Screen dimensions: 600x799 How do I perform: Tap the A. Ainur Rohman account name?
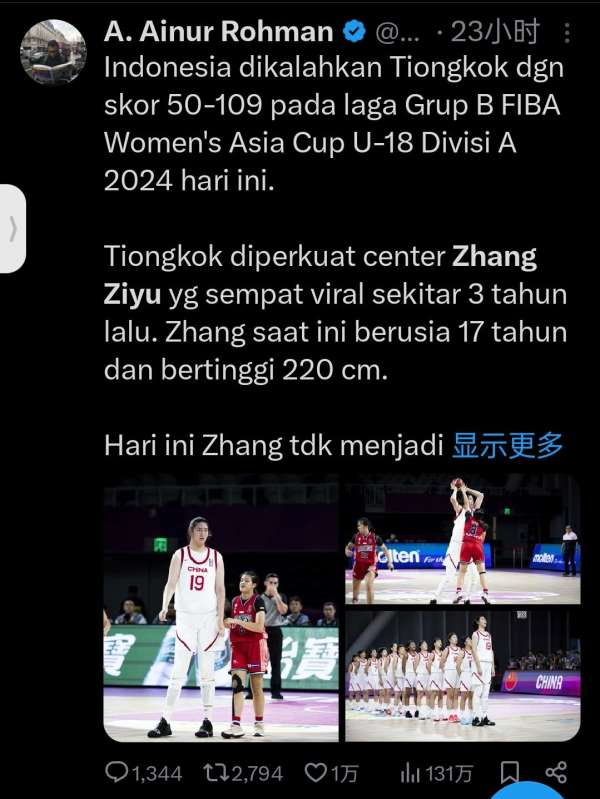click(219, 33)
